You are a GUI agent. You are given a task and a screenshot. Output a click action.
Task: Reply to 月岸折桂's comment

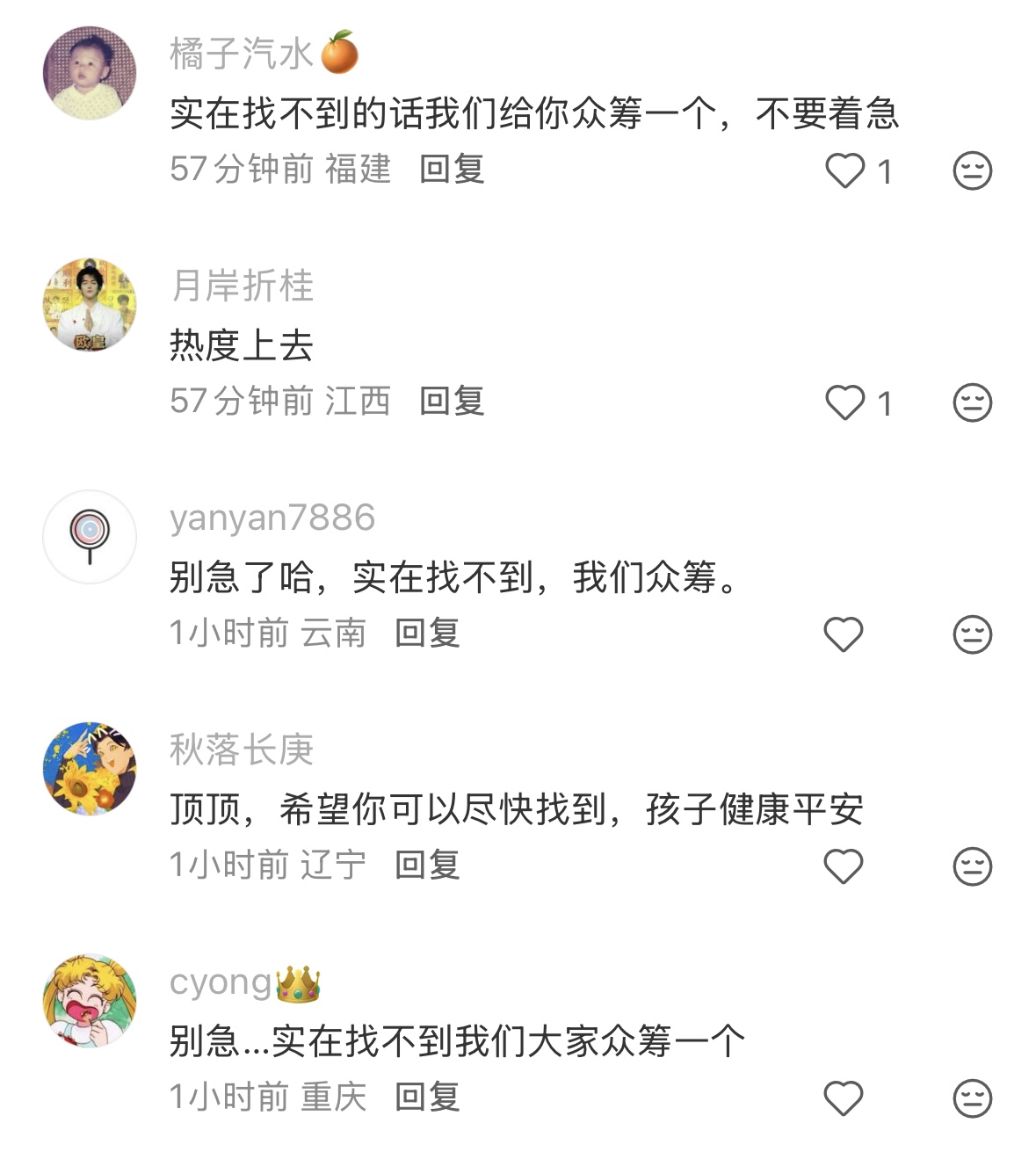[452, 401]
